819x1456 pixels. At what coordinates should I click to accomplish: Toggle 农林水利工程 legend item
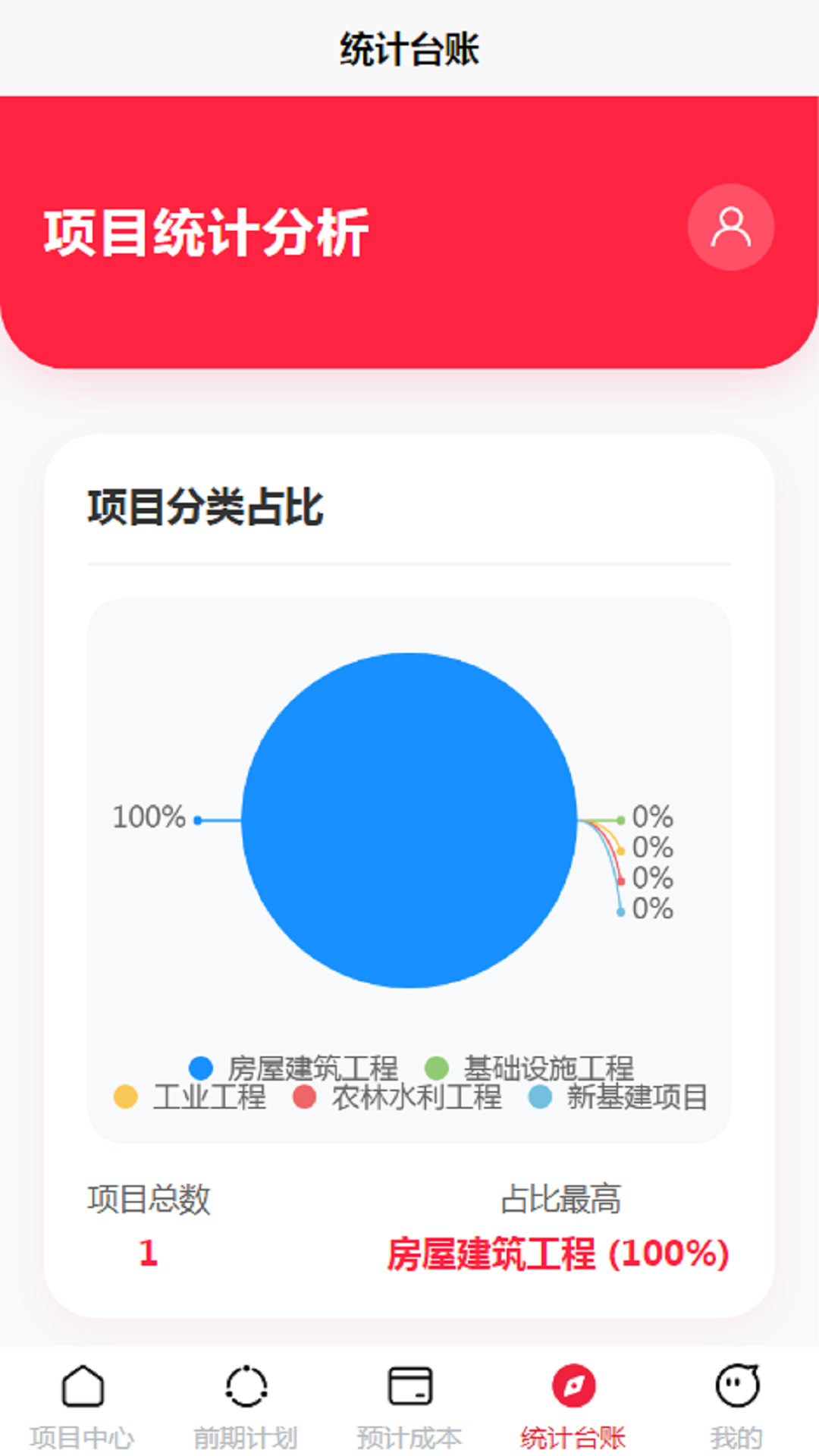[398, 1097]
